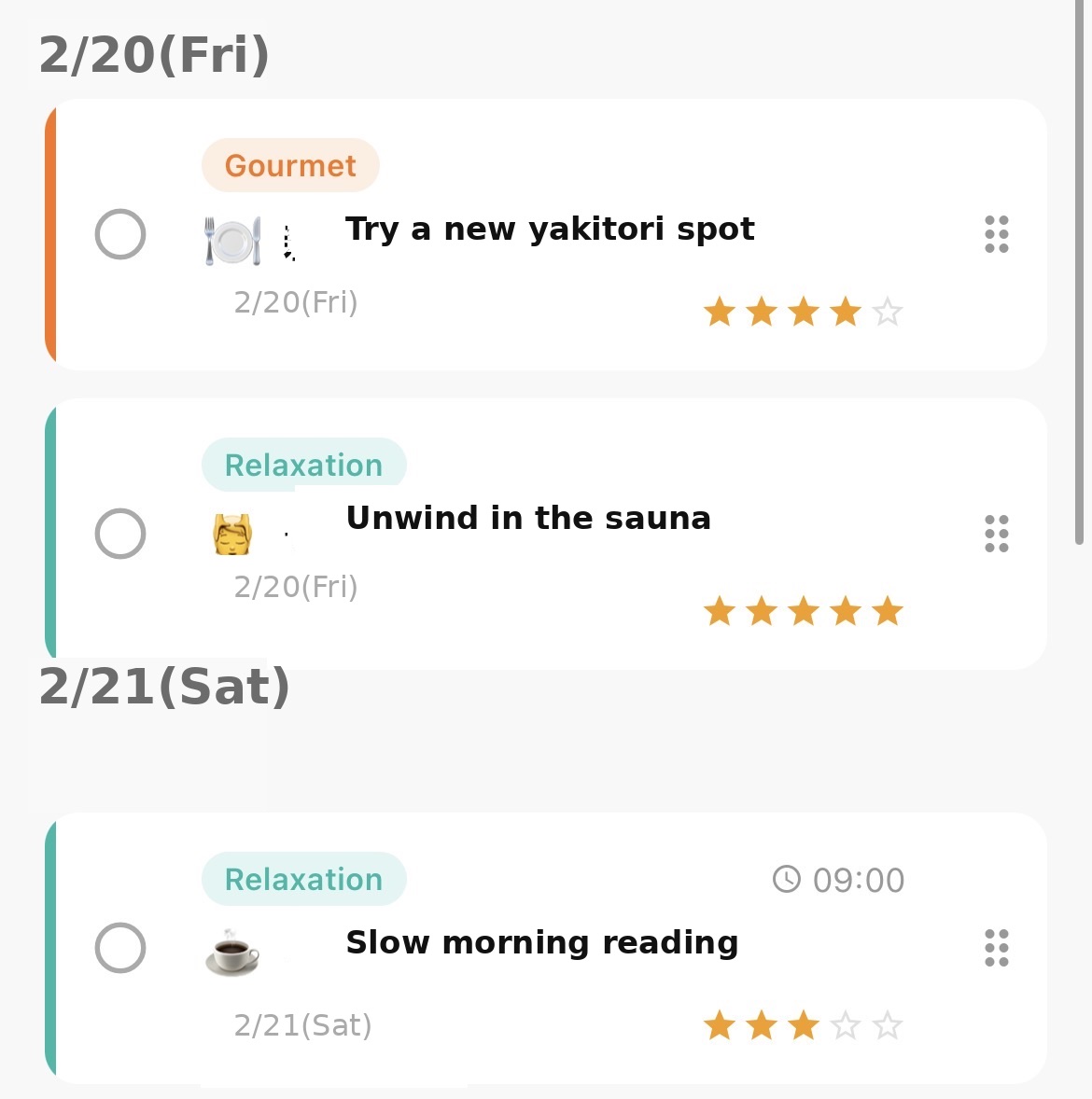Screen dimensions: 1092x1099
Task: Open the kebab menu for reading task
Action: point(996,948)
